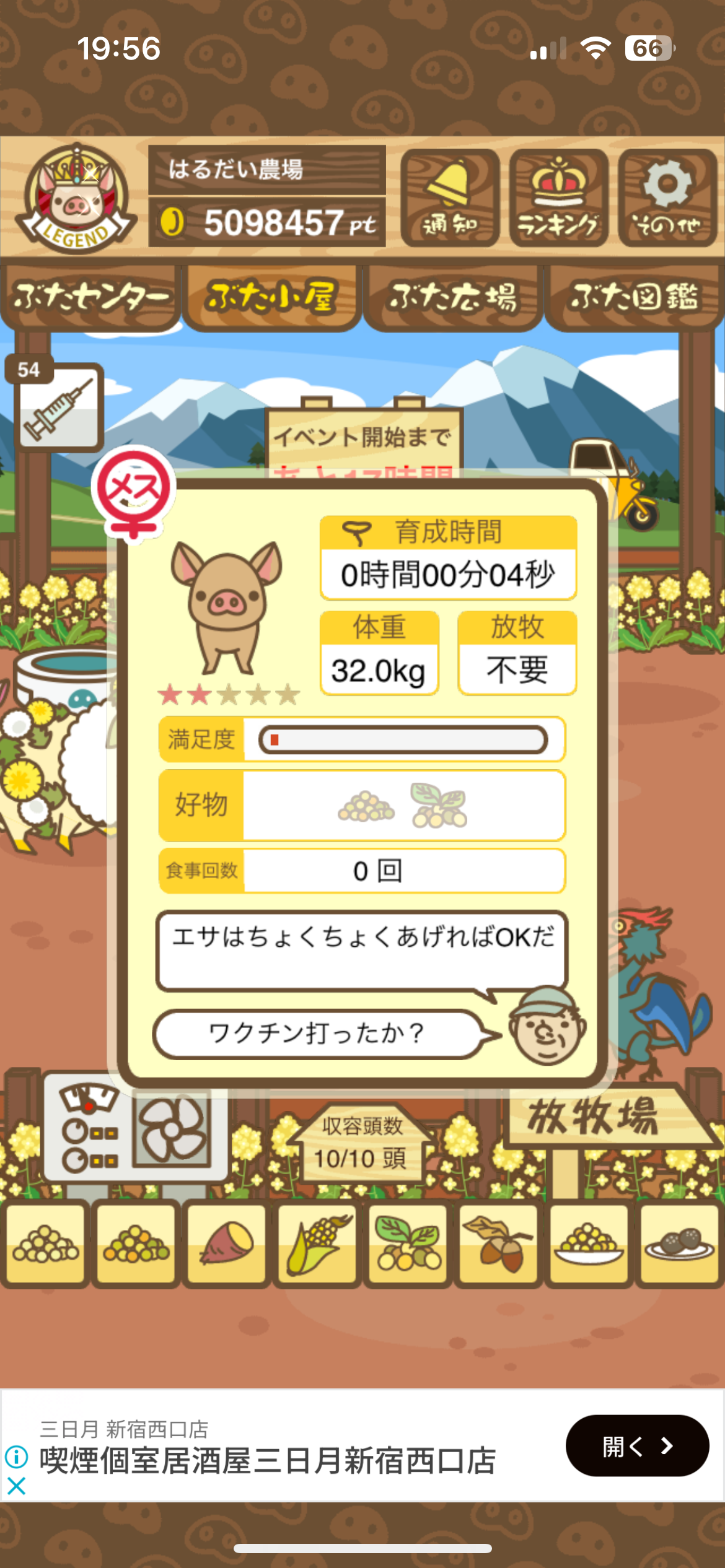Feed the corn

coord(317,1244)
